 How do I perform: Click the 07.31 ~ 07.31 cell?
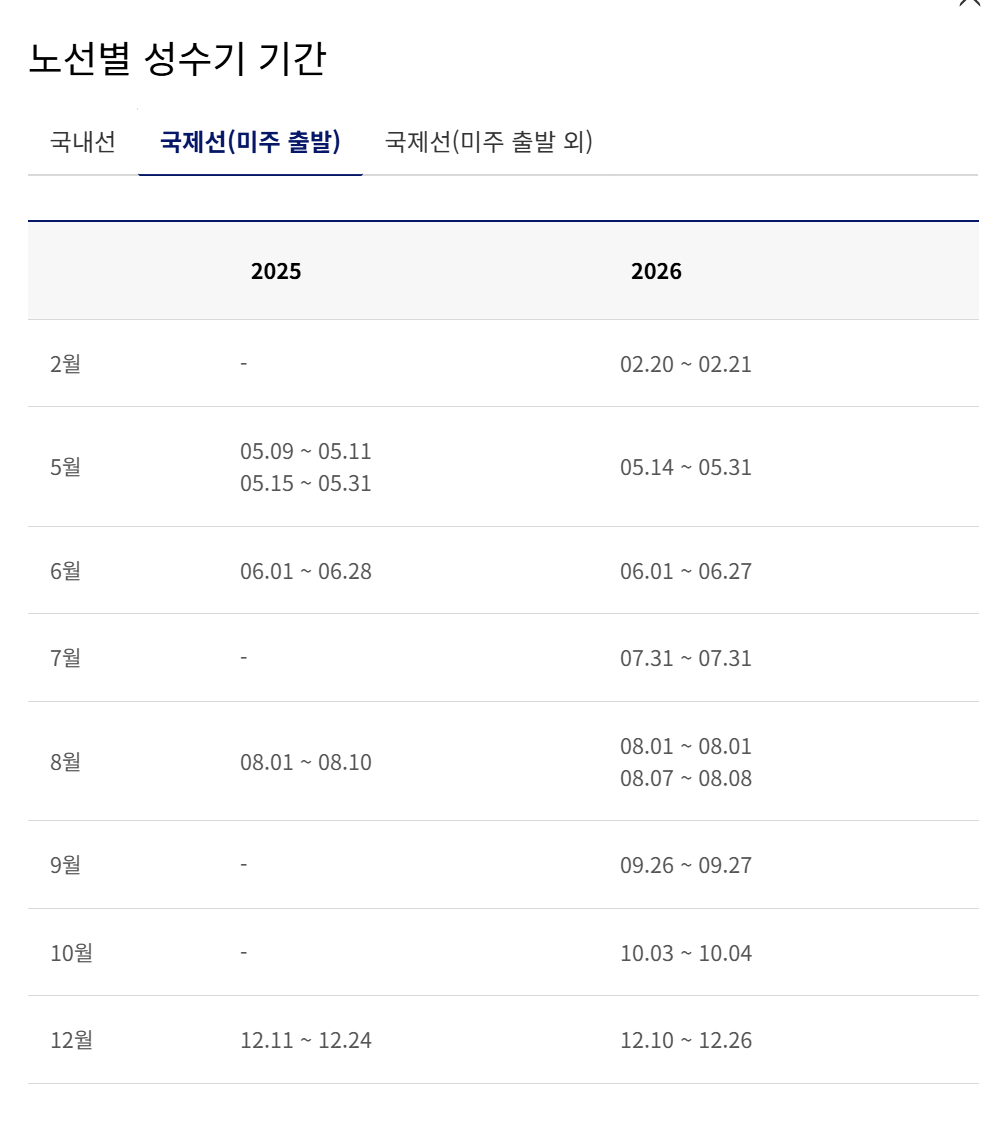click(687, 656)
